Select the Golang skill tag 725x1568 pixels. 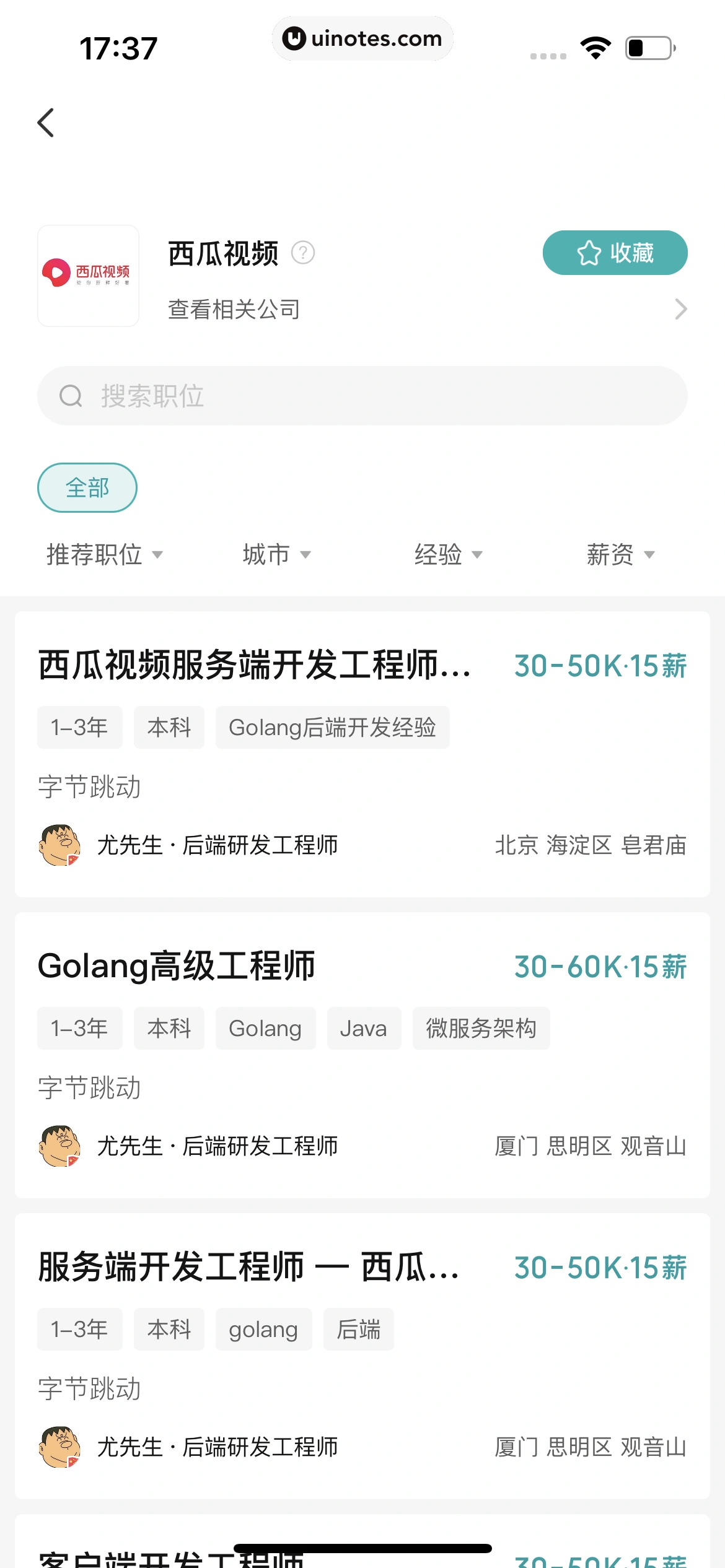[x=265, y=1028]
